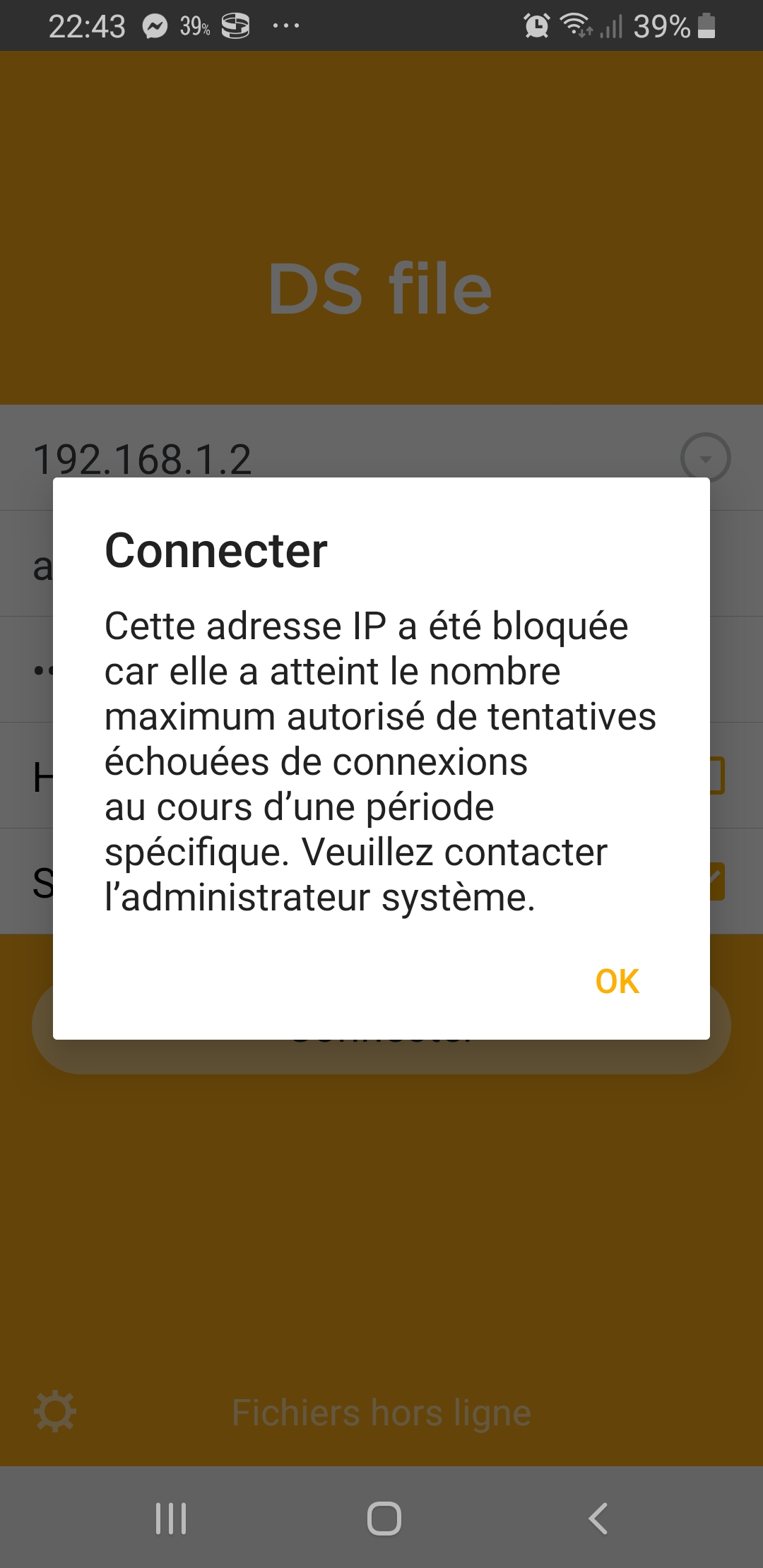Go back using the system back button

598,1518
